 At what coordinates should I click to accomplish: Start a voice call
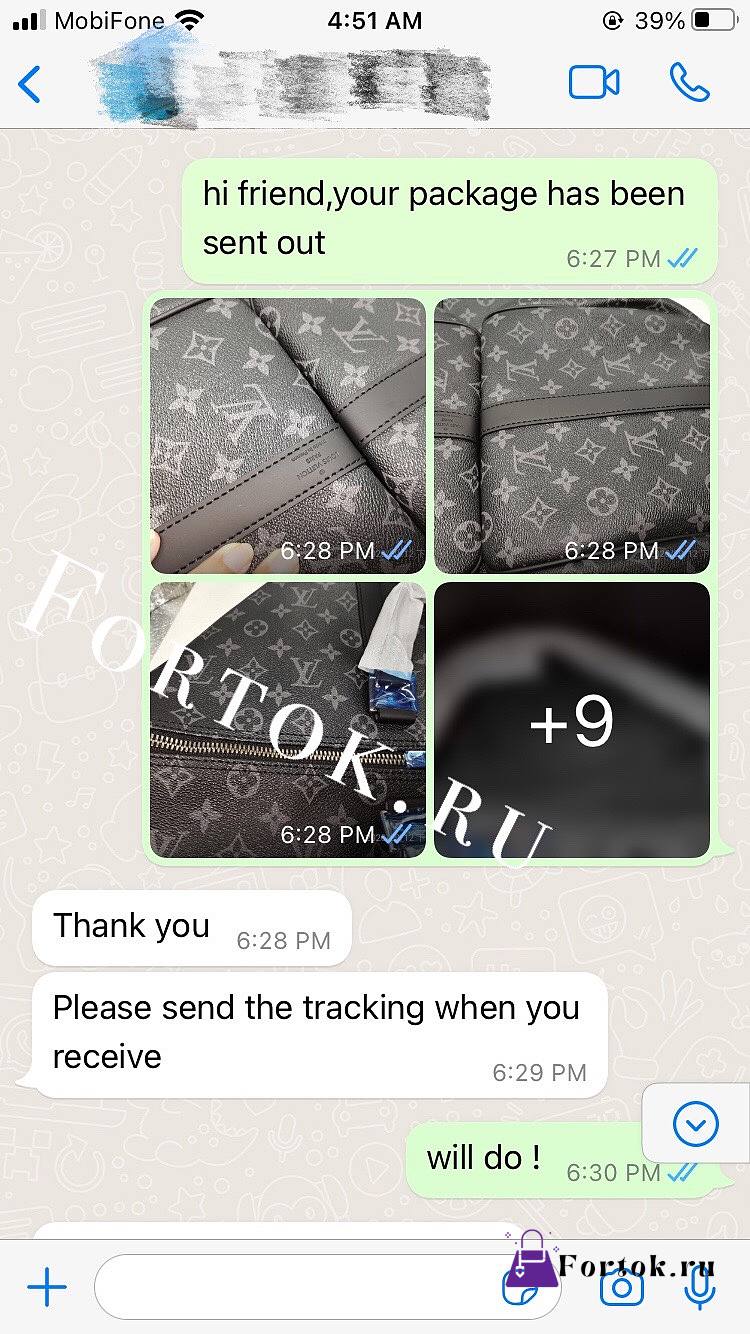(x=689, y=83)
